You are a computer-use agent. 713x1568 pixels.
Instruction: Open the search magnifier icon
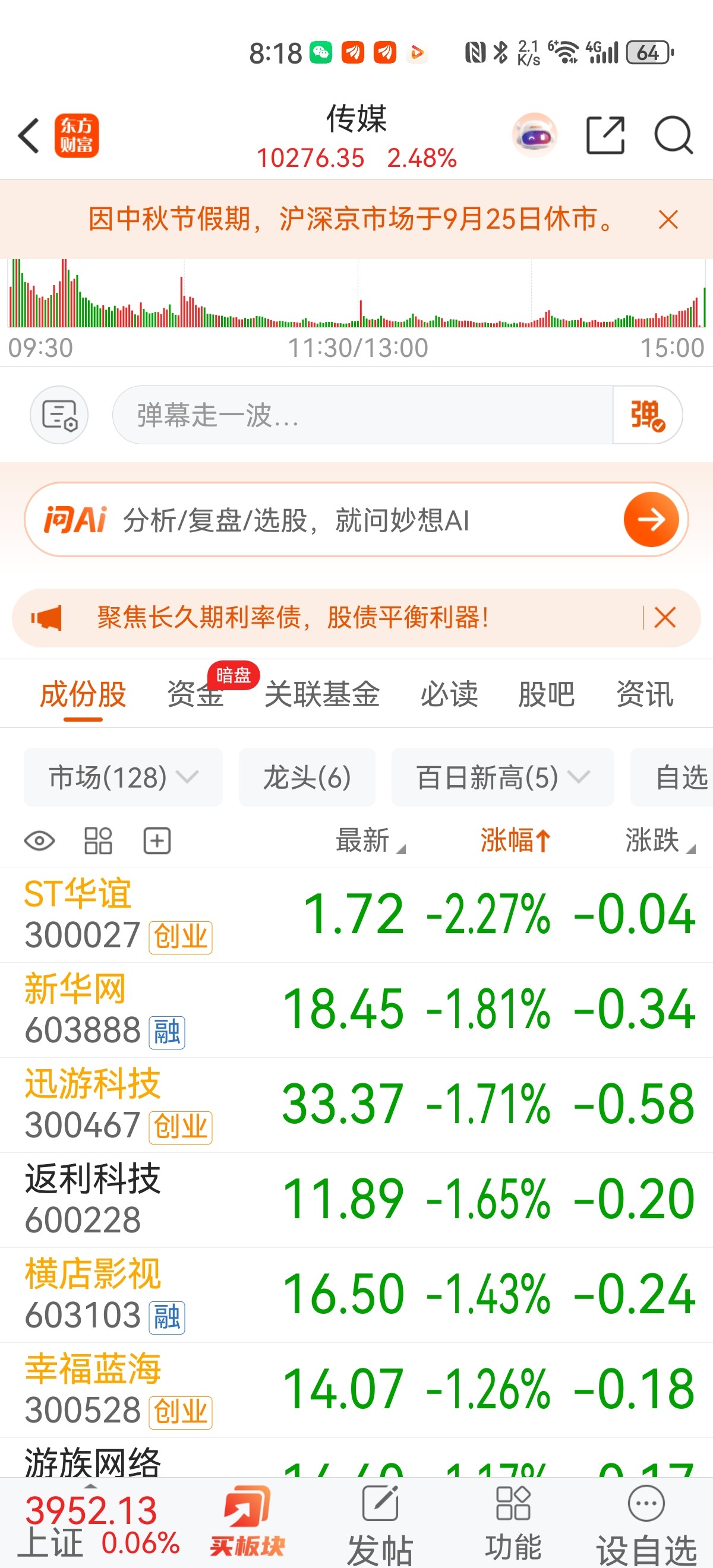[x=673, y=135]
